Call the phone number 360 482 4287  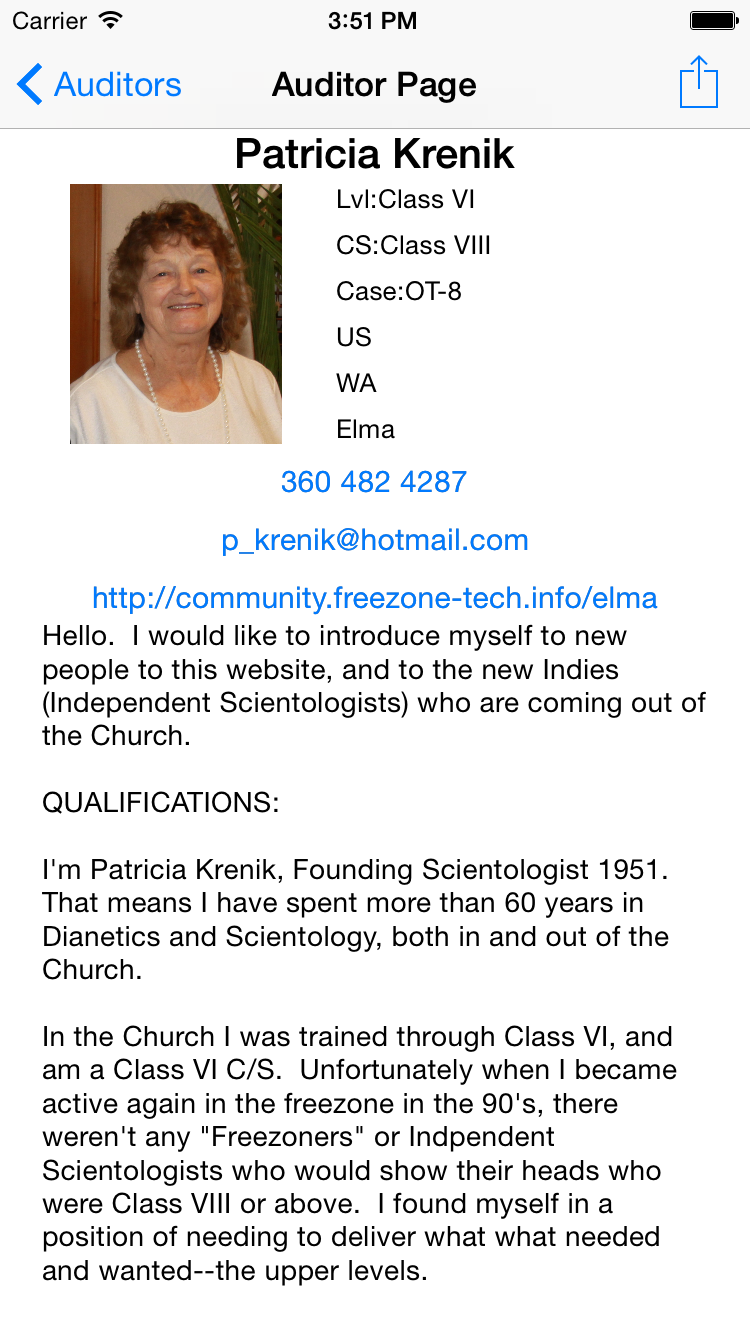pos(374,482)
